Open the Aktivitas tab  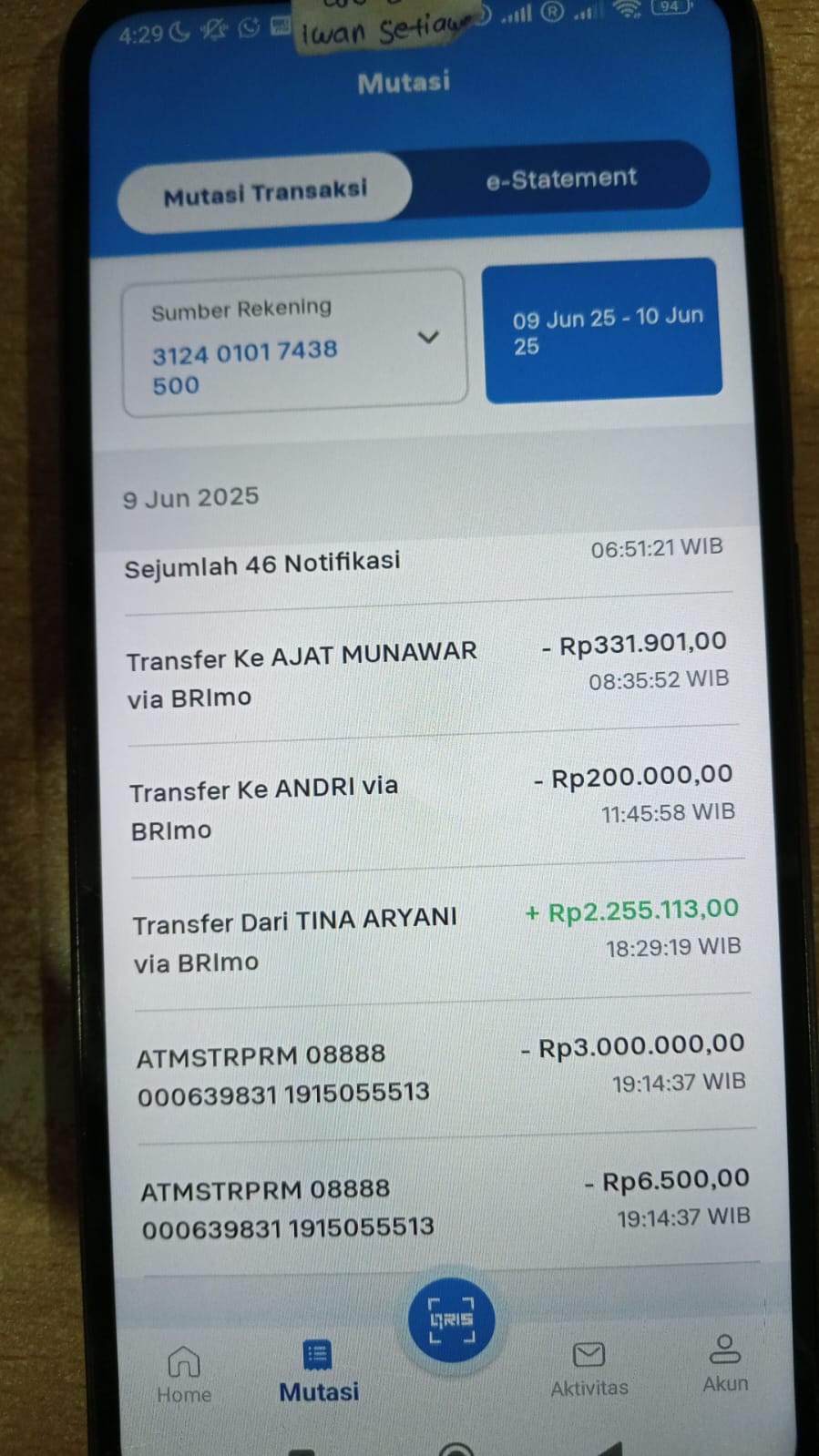pyautogui.click(x=589, y=1368)
